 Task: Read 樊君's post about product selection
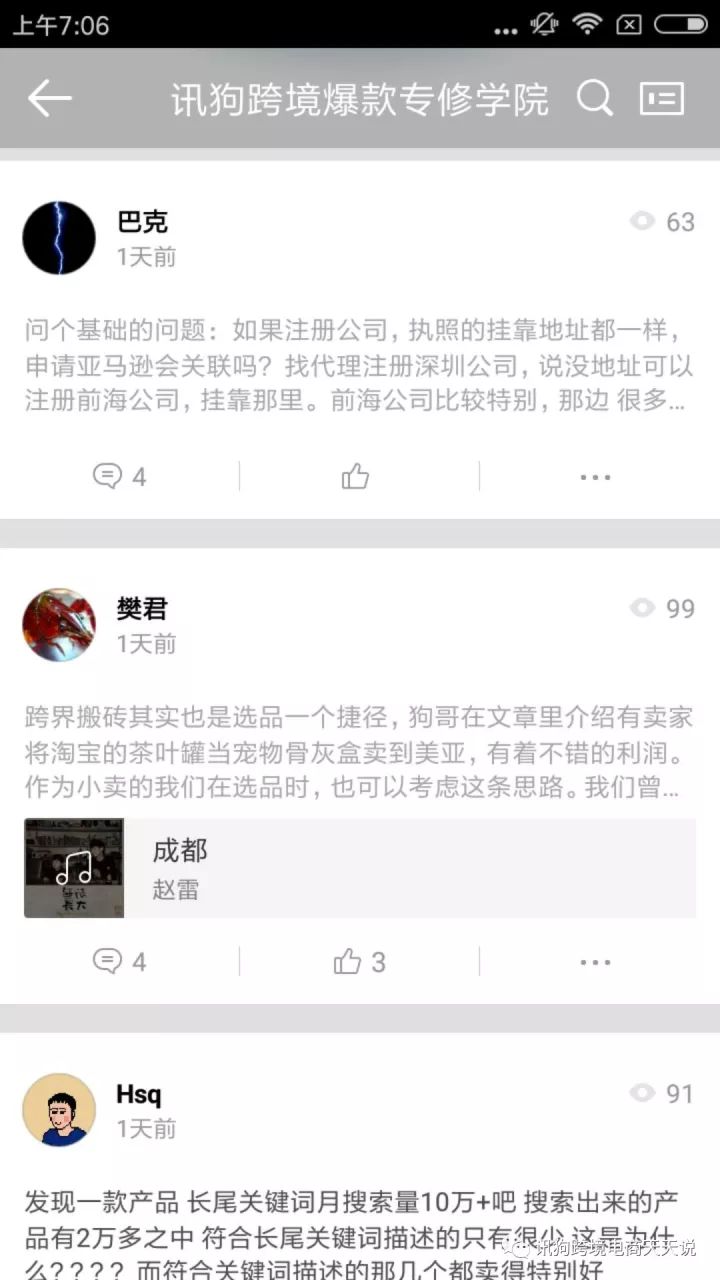point(358,752)
